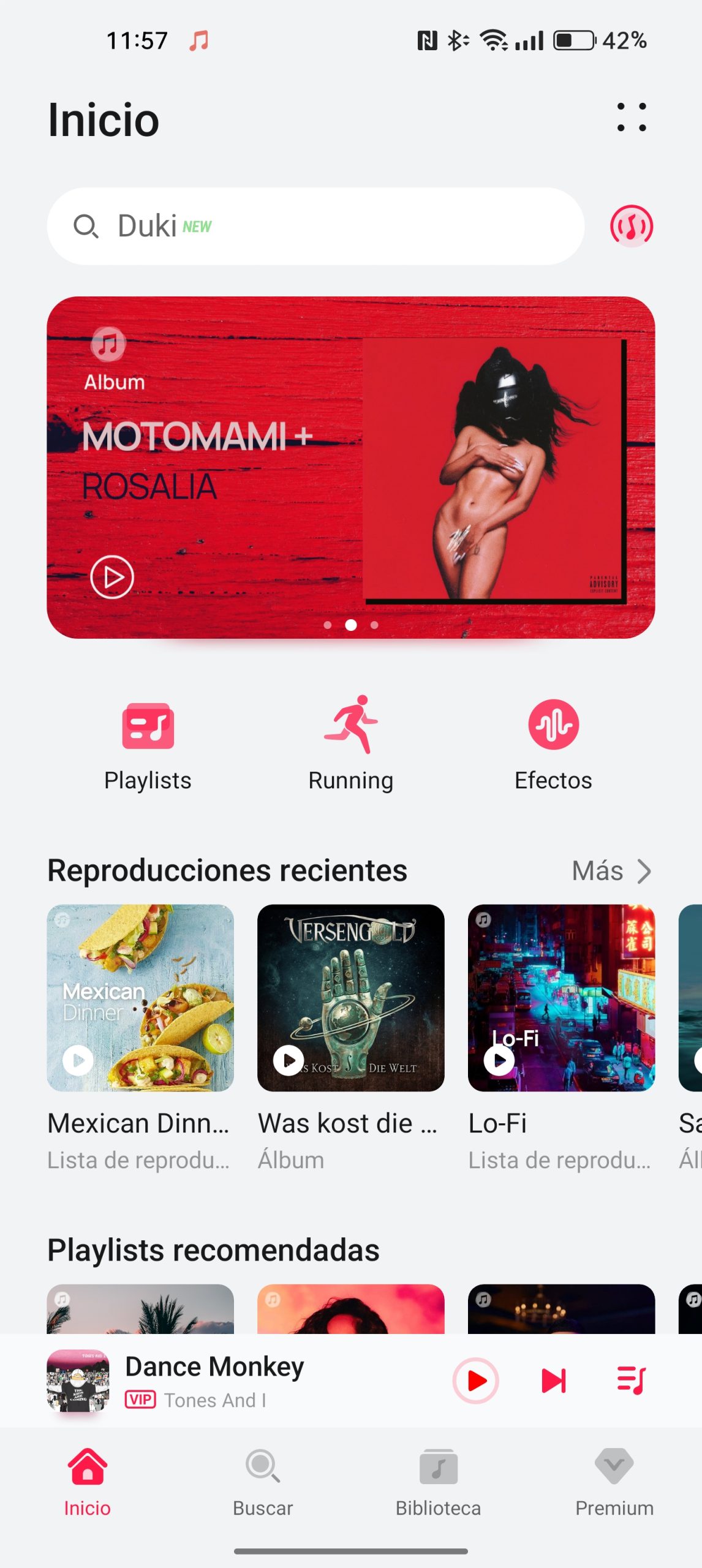702x1568 pixels.
Task: Open the song recognition icon
Action: tap(631, 226)
